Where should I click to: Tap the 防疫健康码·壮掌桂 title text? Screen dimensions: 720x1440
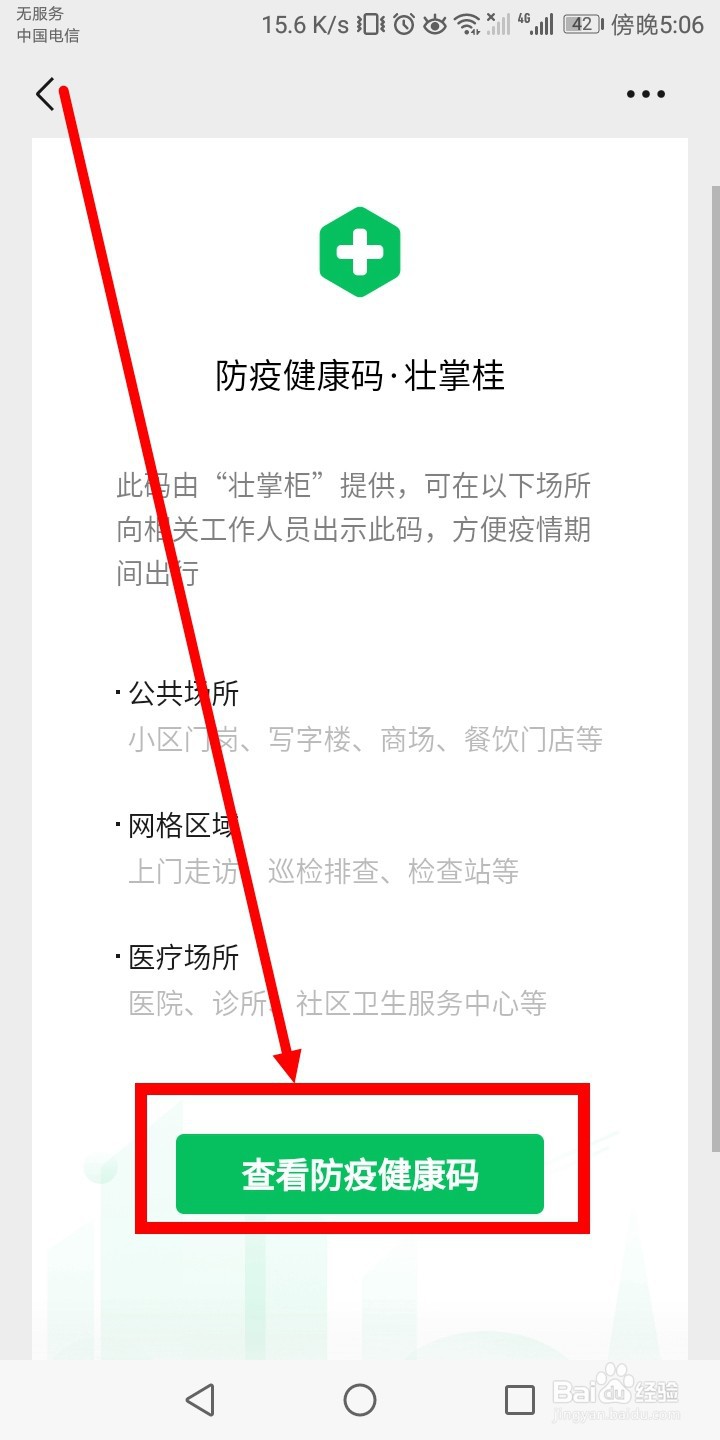click(360, 377)
